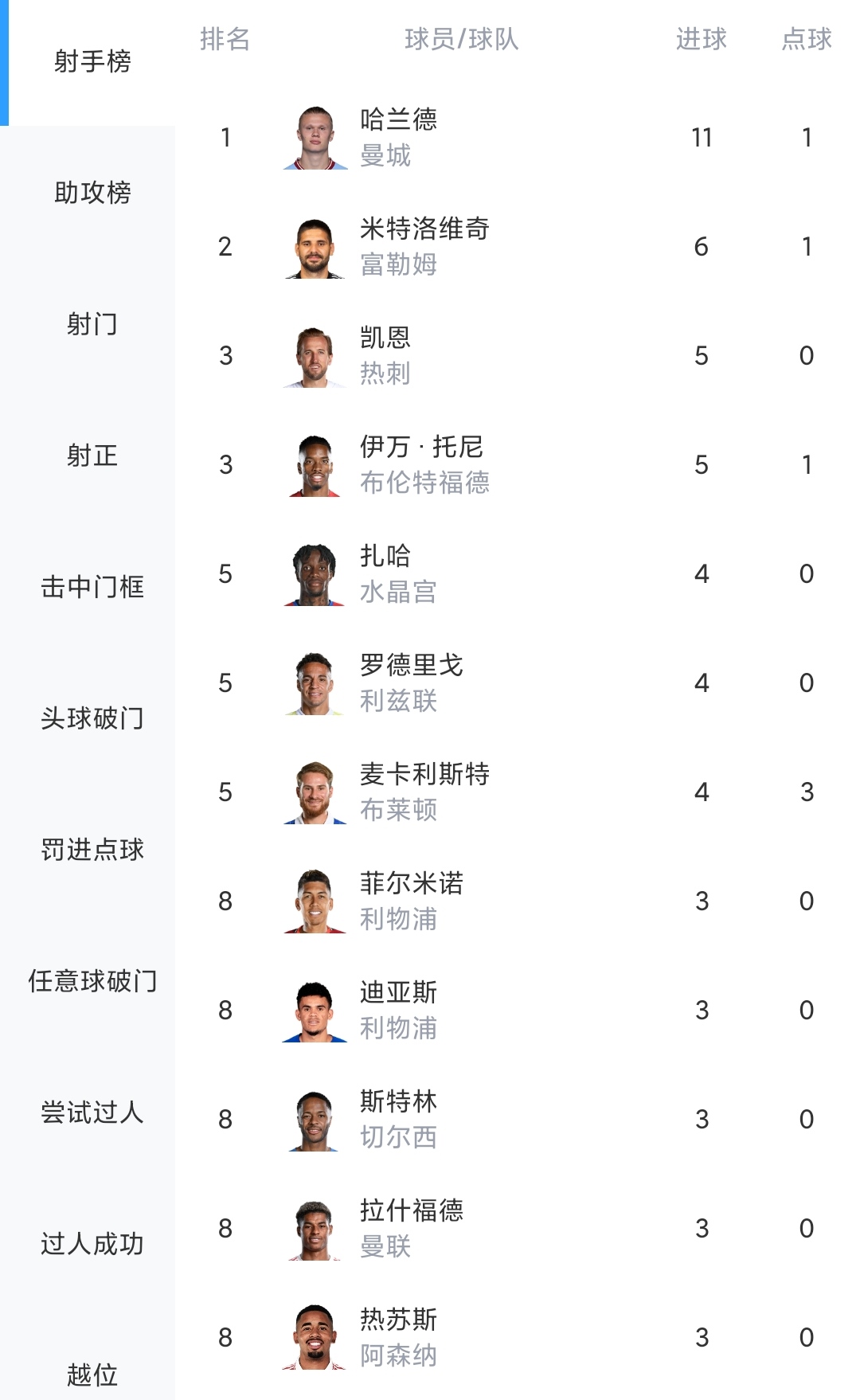
Task: View 凯恩 of 热刺
Action: pyautogui.click(x=518, y=355)
